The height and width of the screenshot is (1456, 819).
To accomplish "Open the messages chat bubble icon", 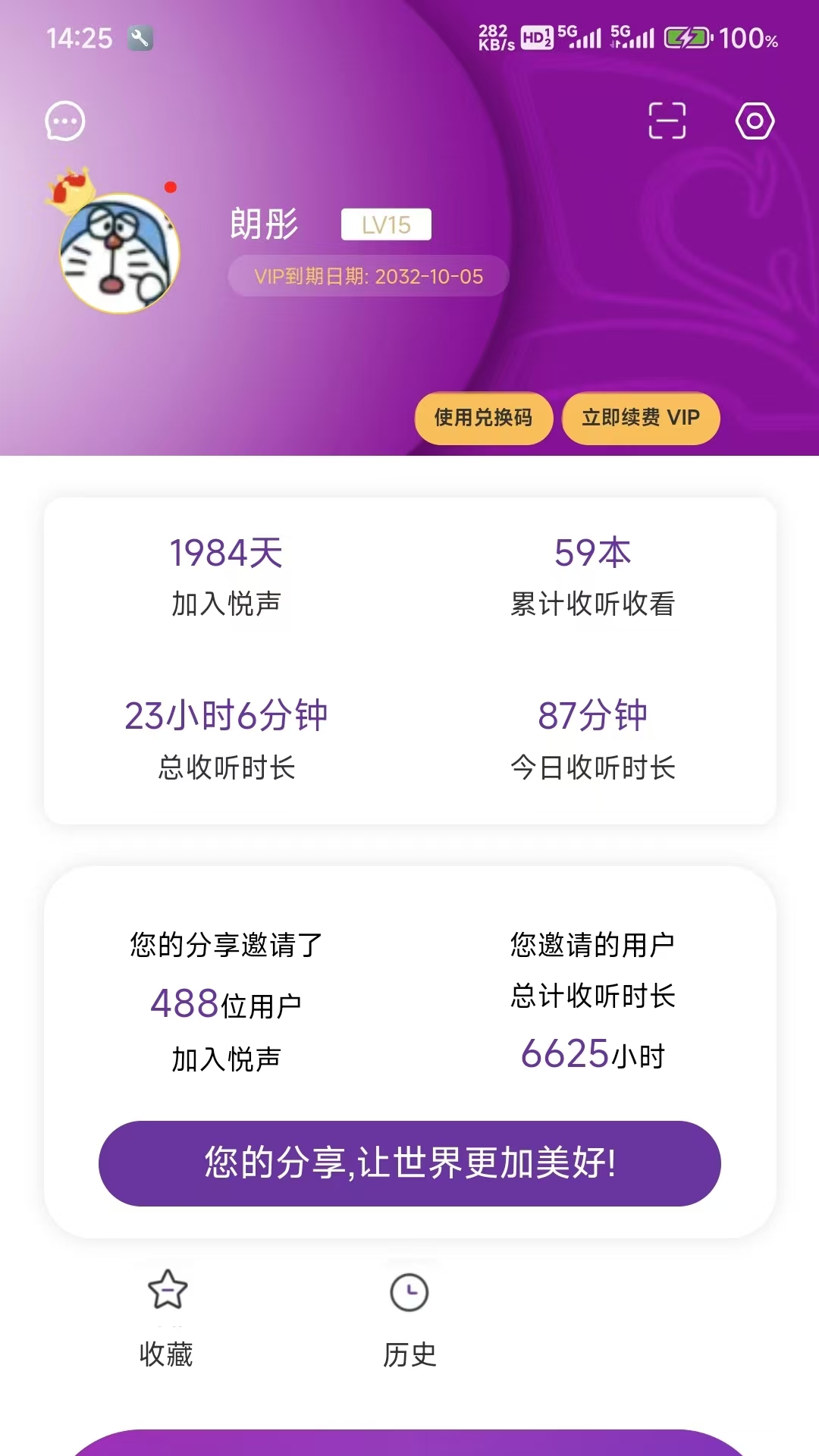I will coord(64,121).
